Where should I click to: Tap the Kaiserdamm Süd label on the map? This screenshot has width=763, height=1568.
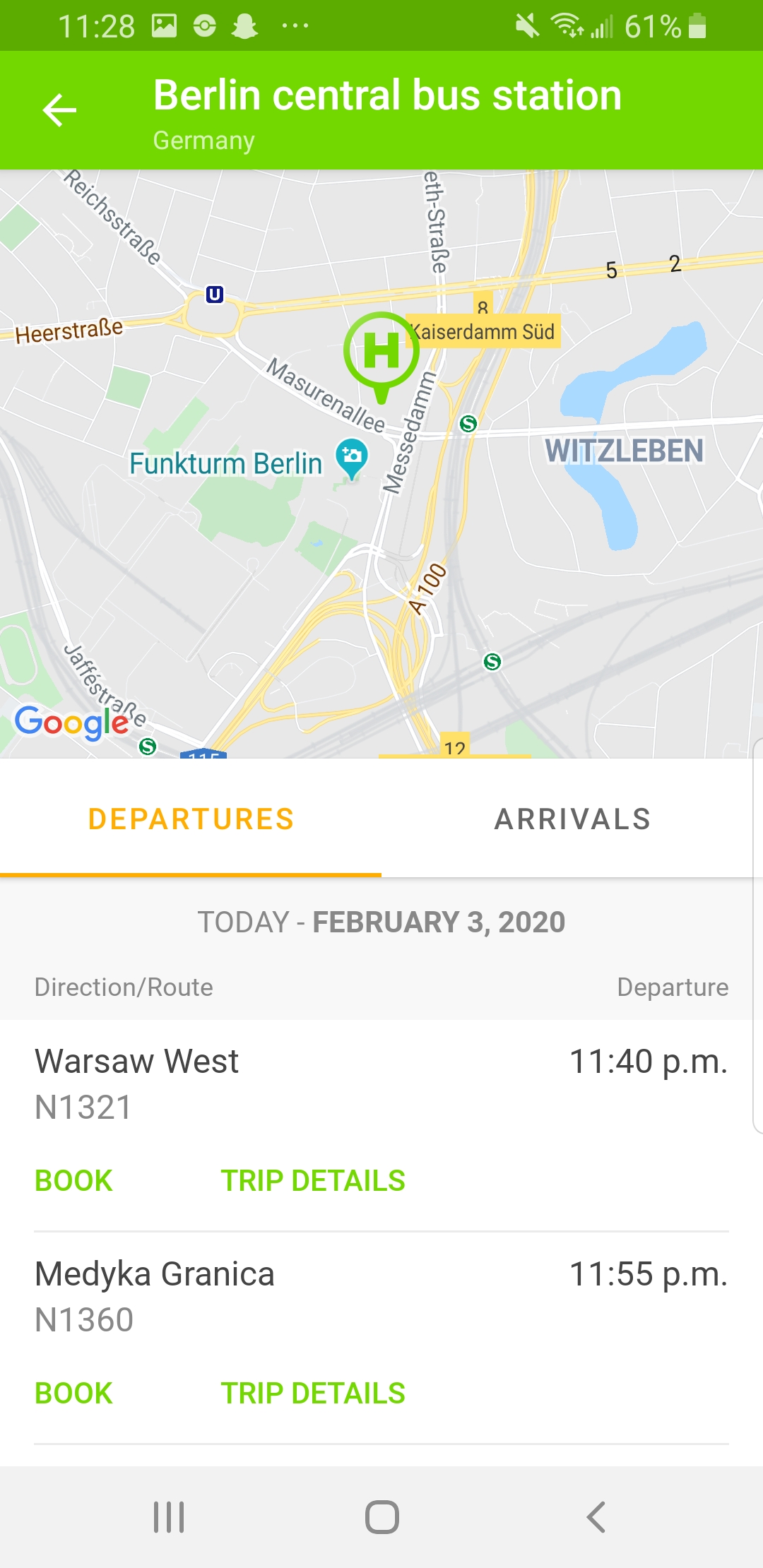click(483, 332)
